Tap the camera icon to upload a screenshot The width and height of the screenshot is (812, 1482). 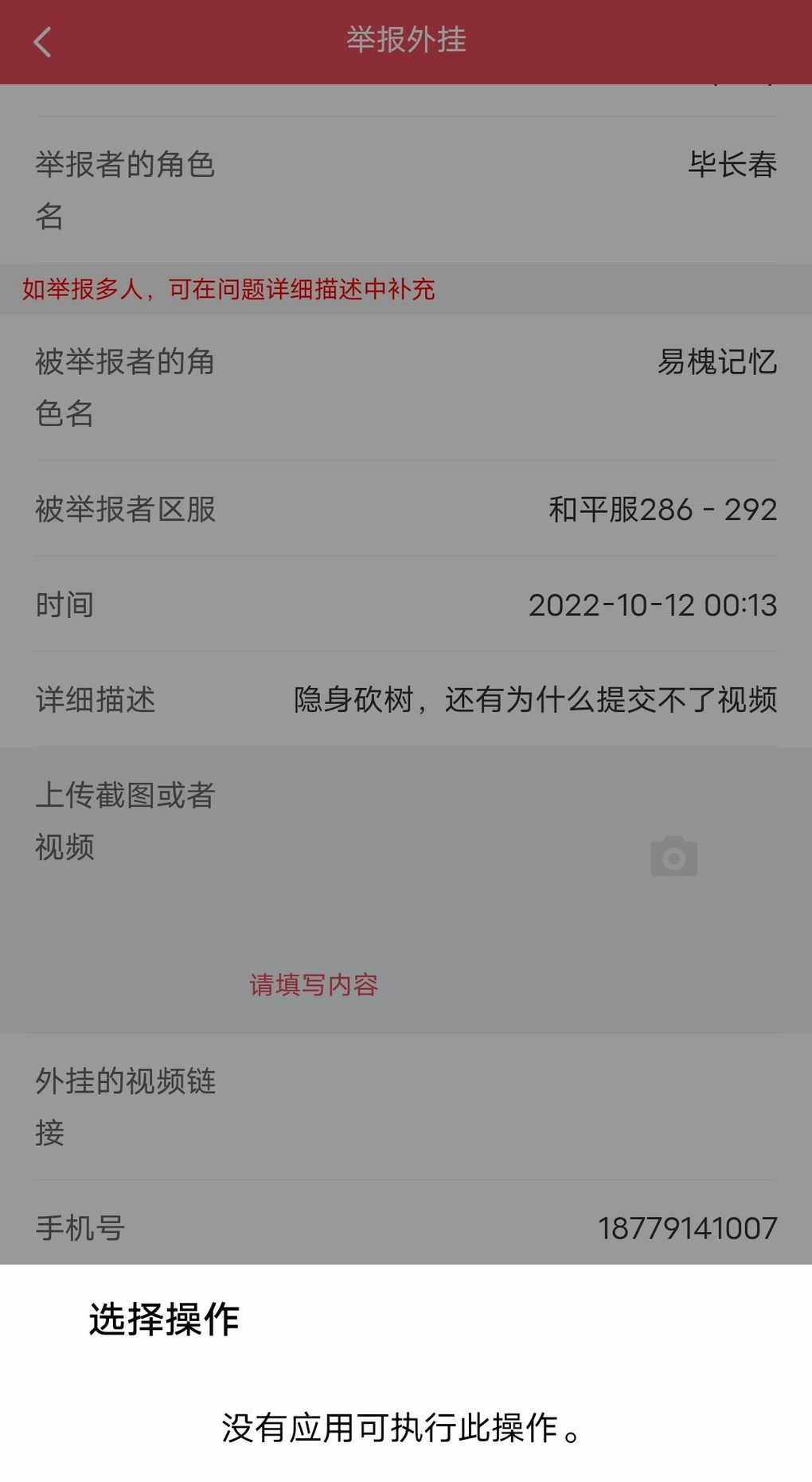(673, 857)
